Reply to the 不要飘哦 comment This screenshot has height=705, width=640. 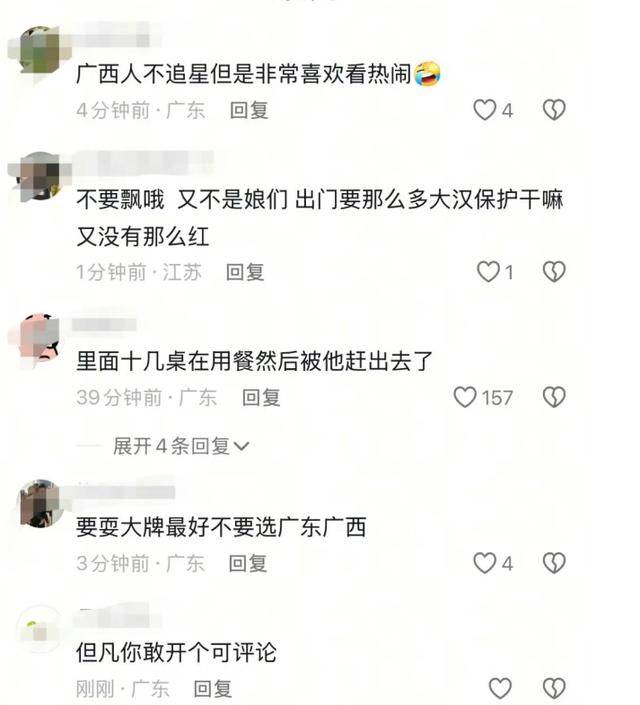tap(245, 271)
